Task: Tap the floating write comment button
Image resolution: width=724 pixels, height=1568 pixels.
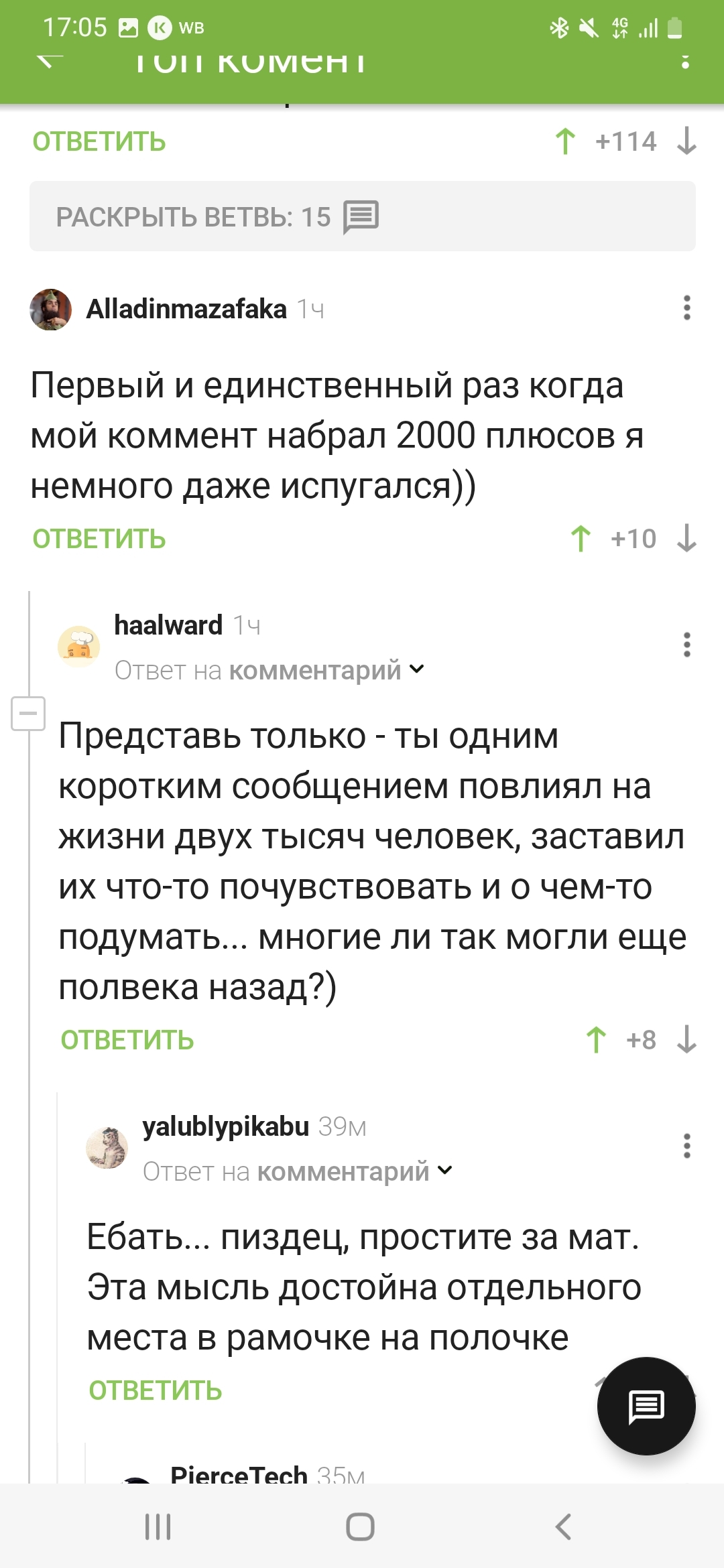Action: (x=646, y=1406)
